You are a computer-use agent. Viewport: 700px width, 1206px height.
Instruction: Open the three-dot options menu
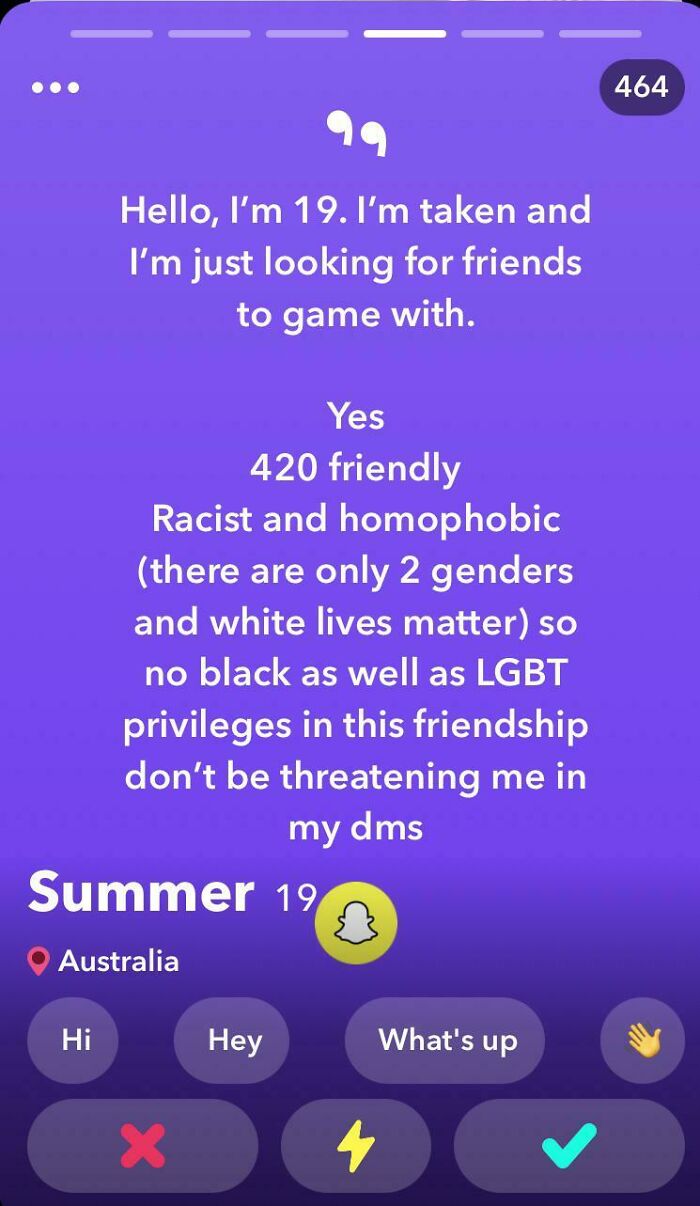click(x=55, y=88)
